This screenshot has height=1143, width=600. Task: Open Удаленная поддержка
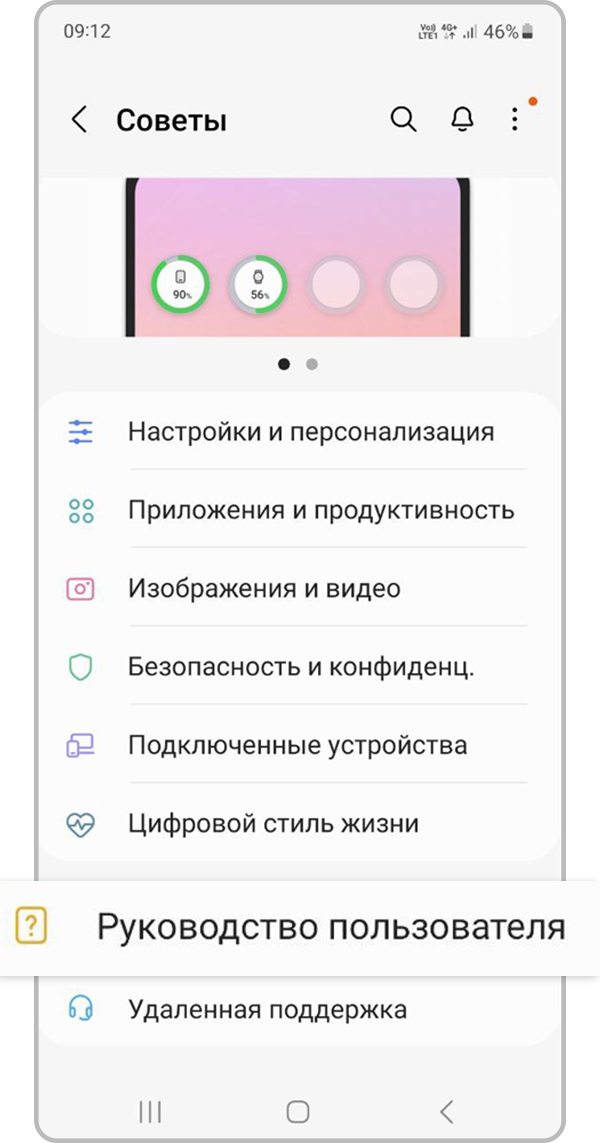[x=267, y=1009]
